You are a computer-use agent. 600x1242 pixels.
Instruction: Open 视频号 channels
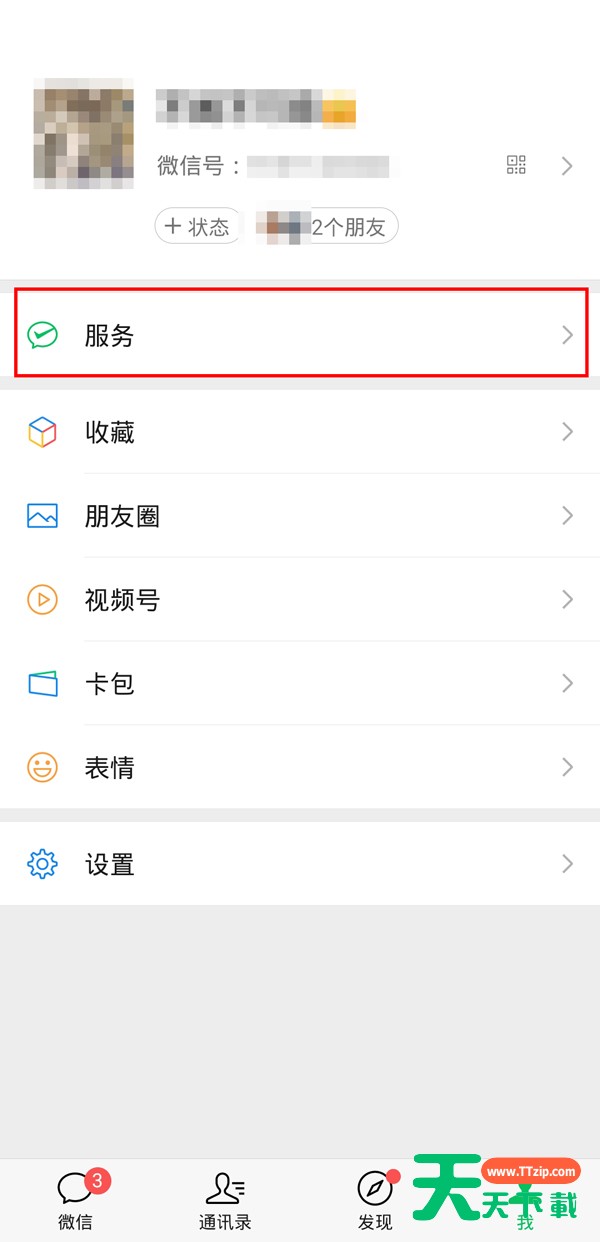pos(300,600)
